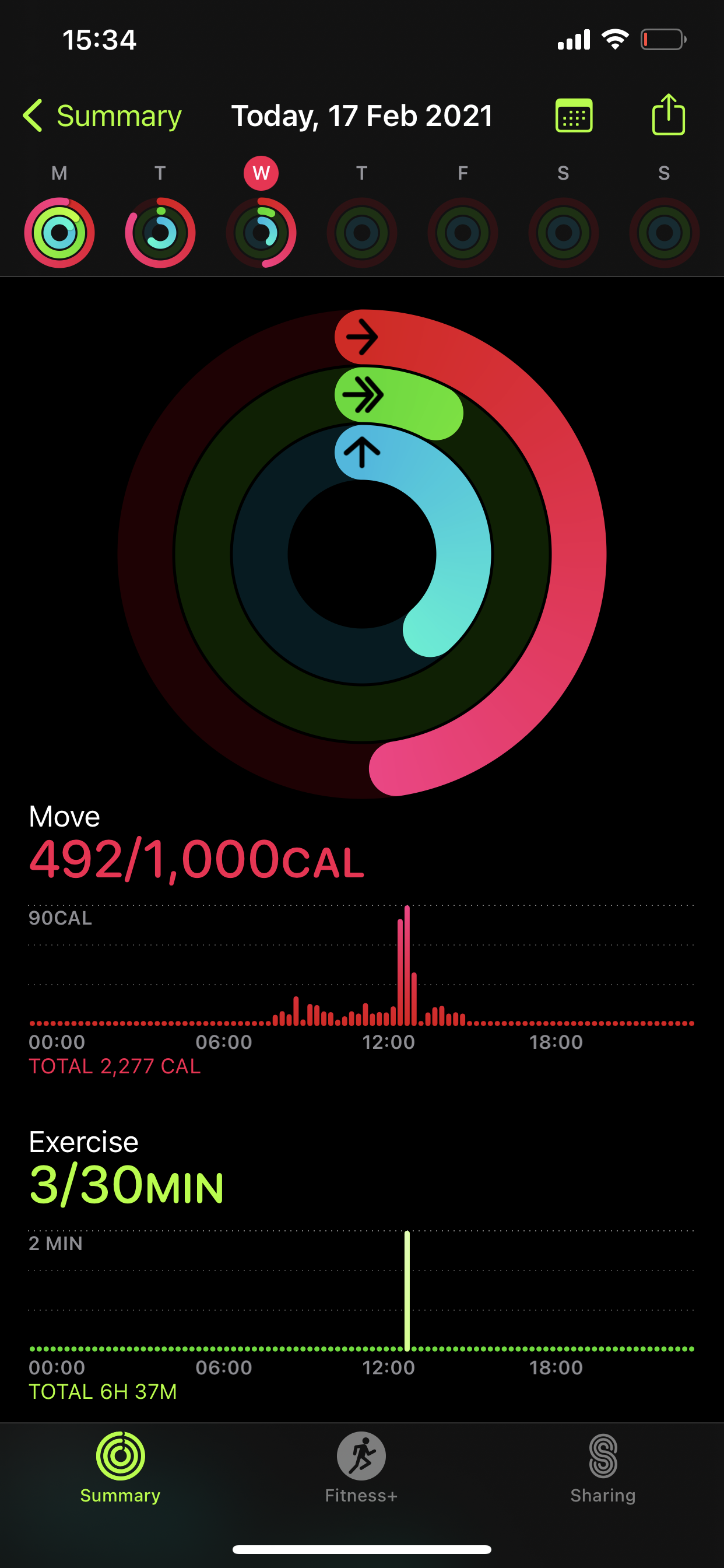Open the calendar view icon
This screenshot has height=1568, width=724.
(574, 116)
